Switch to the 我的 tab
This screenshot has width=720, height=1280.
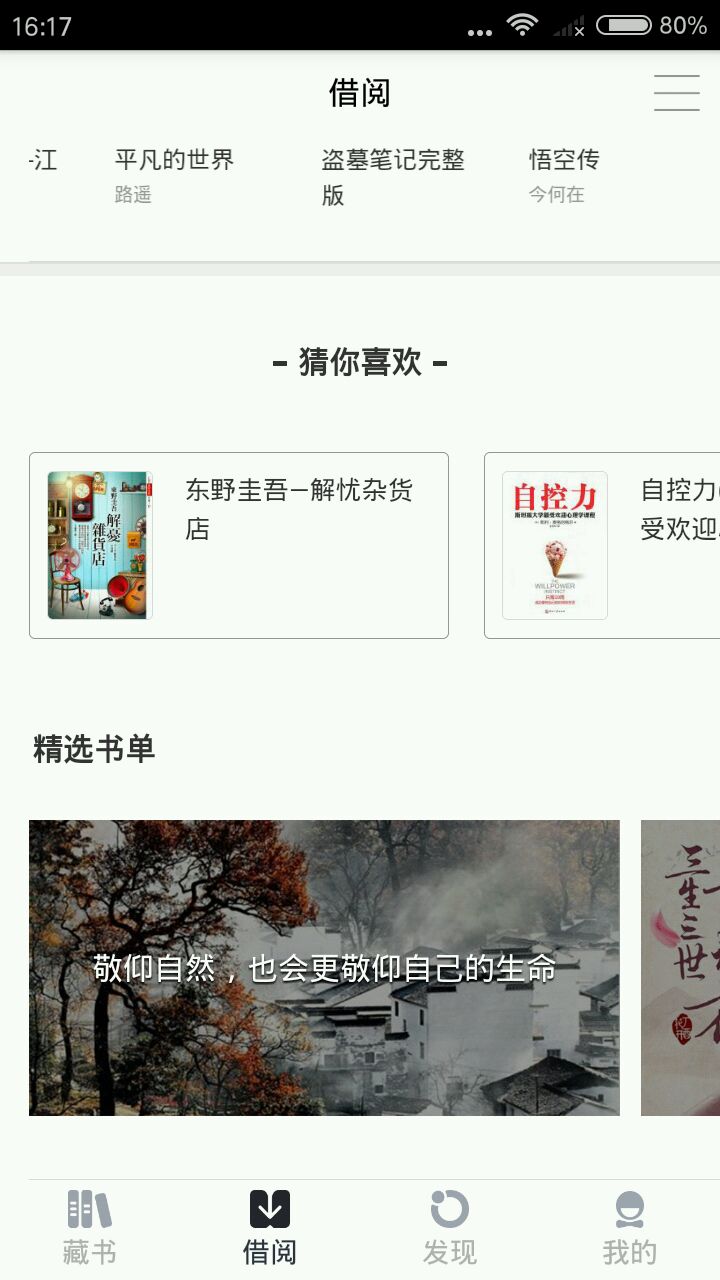pyautogui.click(x=630, y=1228)
